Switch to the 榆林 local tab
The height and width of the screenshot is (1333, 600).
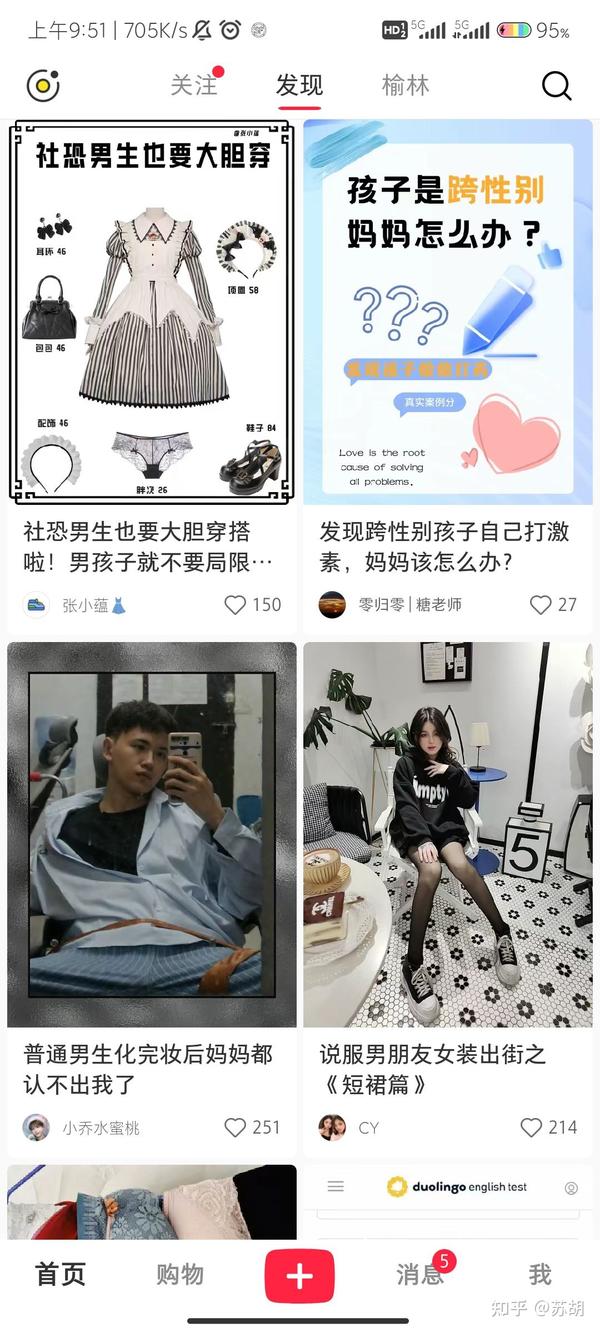405,86
